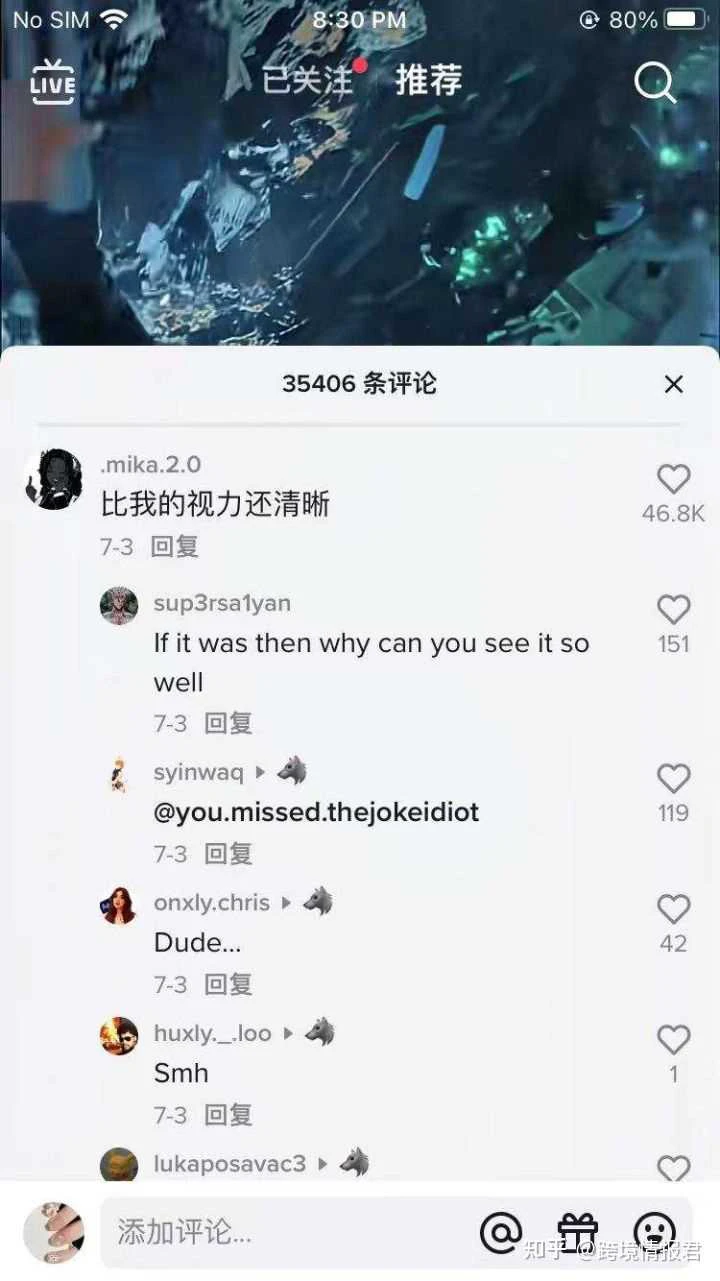
Task: Tap the 添加评论 comment field
Action: pos(280,1232)
